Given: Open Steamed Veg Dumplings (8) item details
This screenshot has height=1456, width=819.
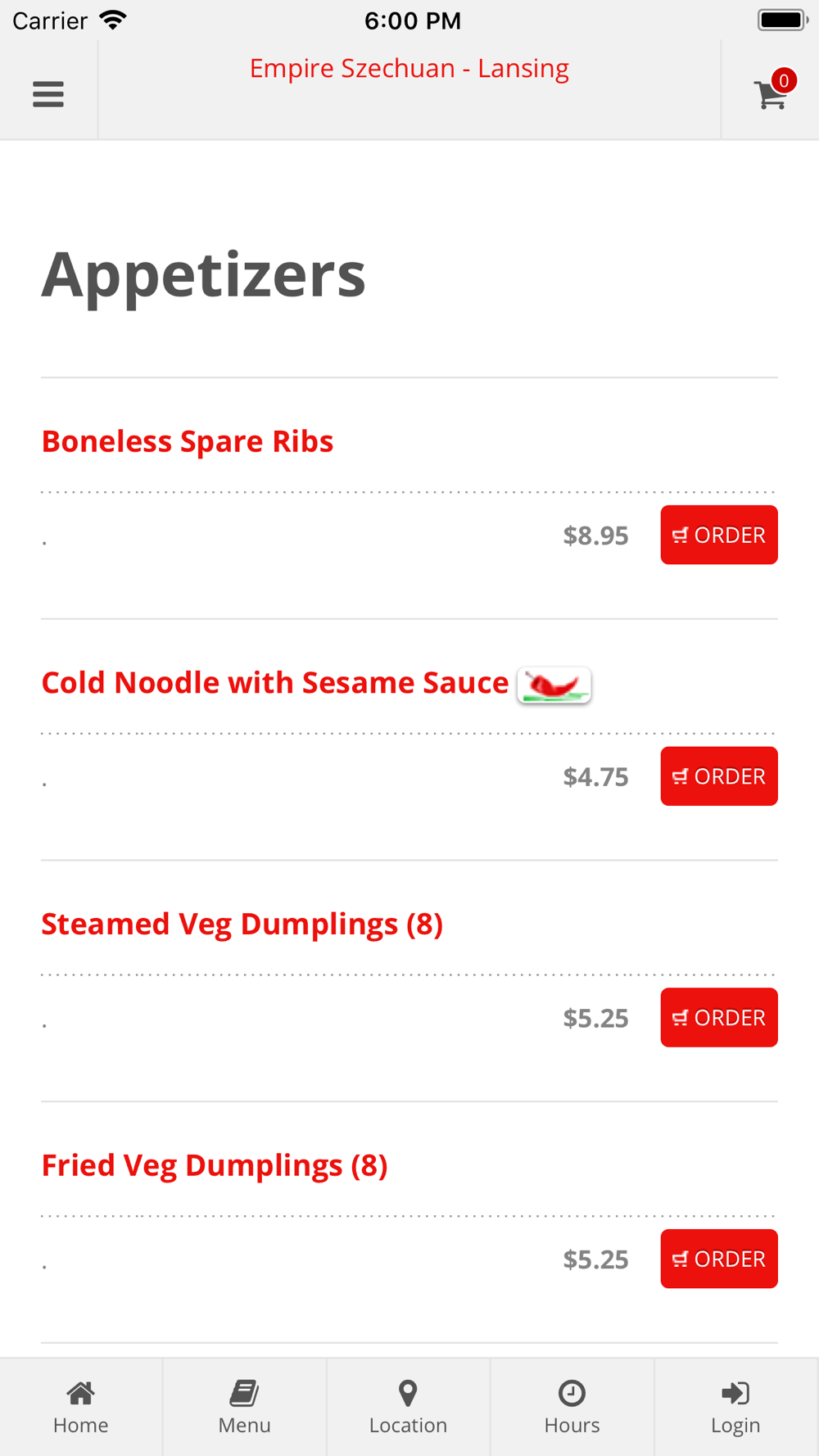Looking at the screenshot, I should coord(242,925).
